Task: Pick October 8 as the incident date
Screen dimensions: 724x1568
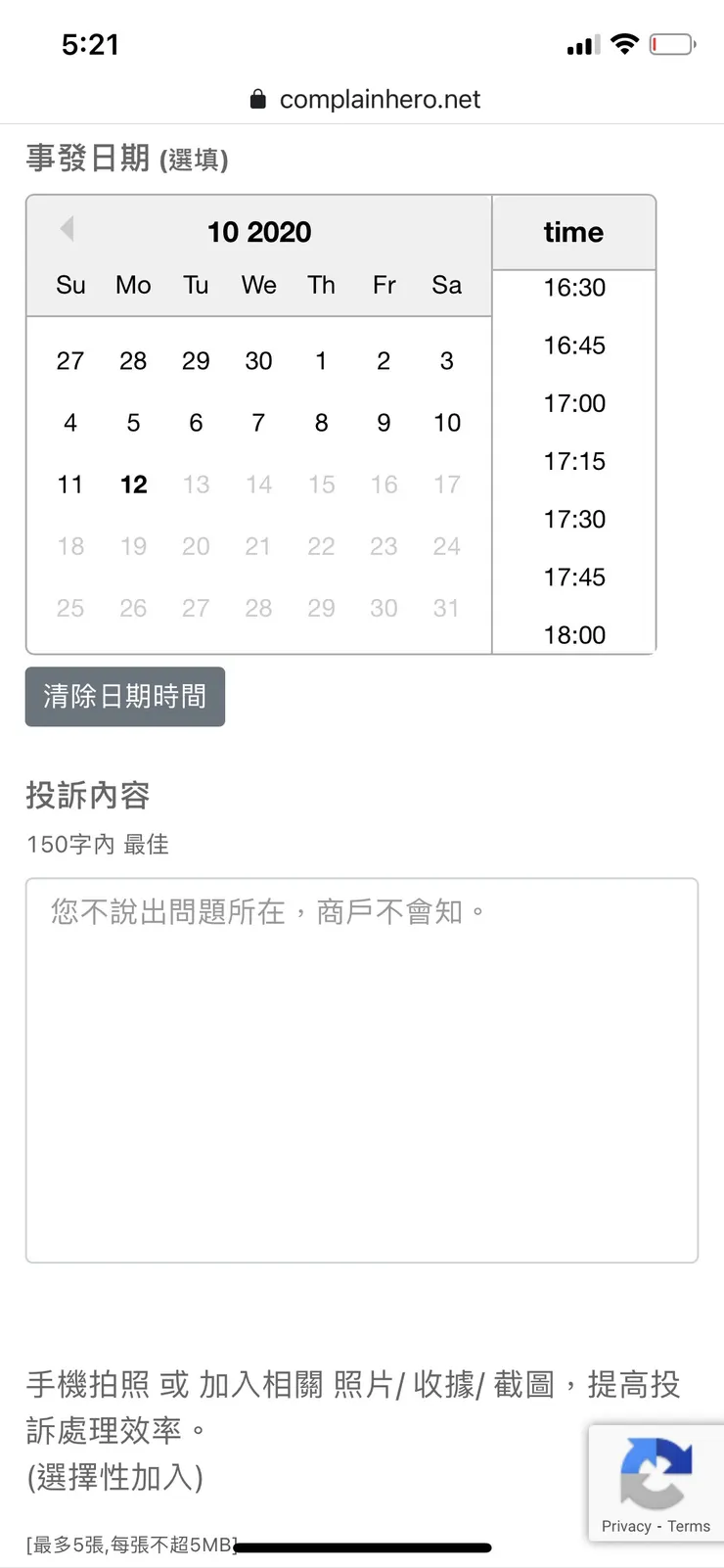Action: tap(321, 423)
